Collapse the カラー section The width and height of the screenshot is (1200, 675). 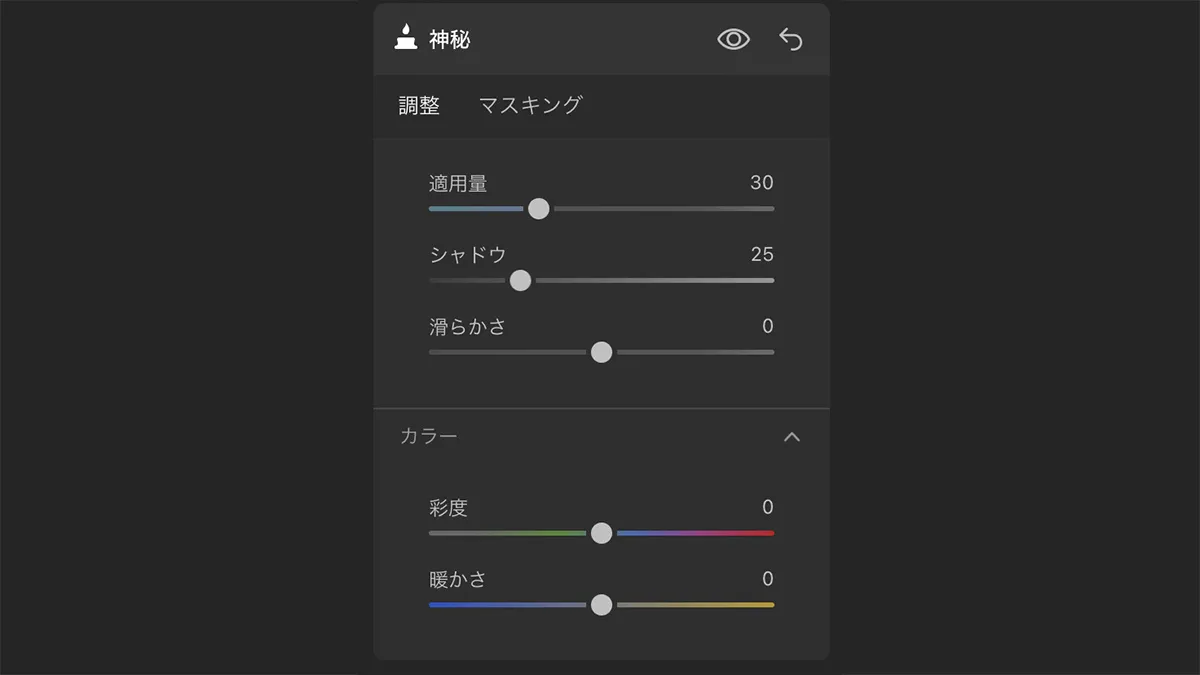click(x=792, y=437)
